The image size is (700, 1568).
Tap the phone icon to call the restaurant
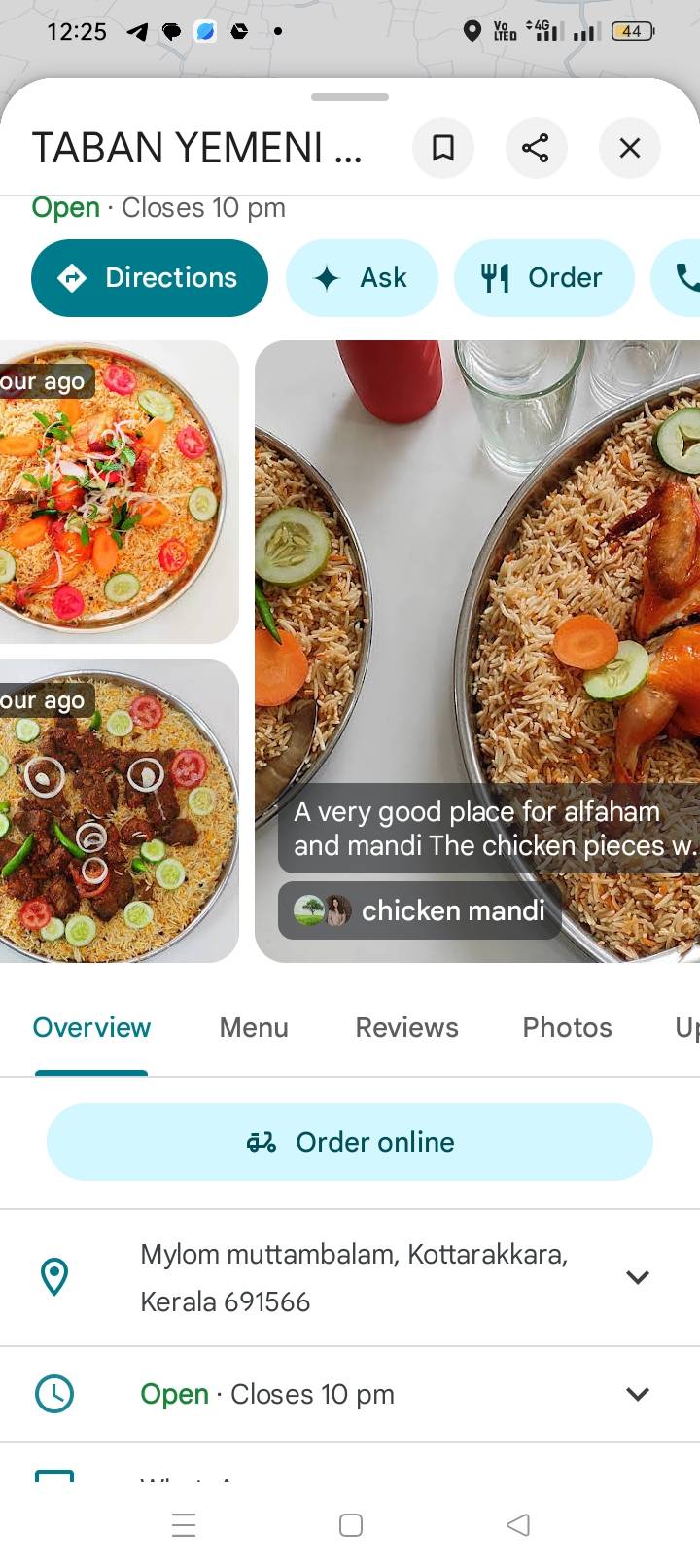point(686,278)
